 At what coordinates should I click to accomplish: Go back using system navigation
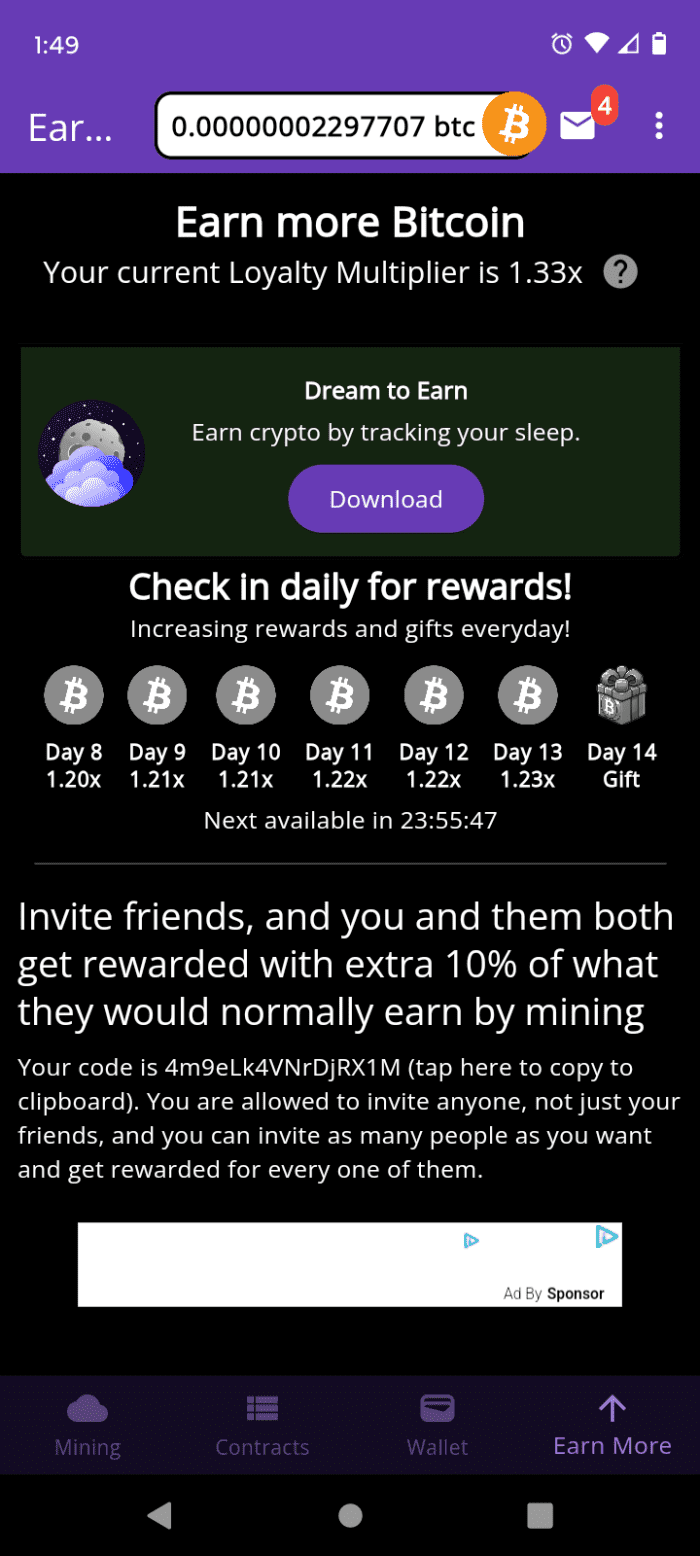click(x=159, y=1515)
